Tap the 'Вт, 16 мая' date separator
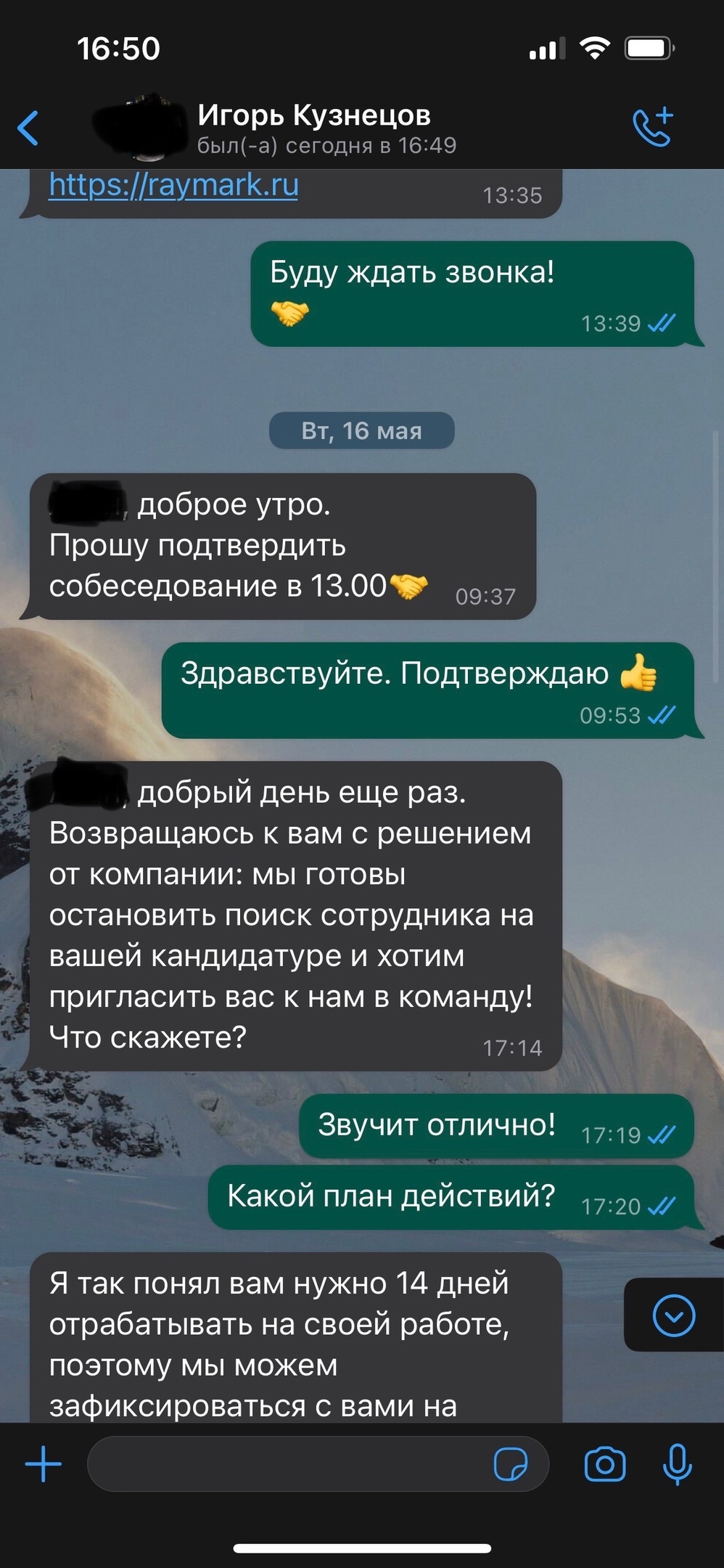Image resolution: width=724 pixels, height=1568 pixels. [x=361, y=430]
